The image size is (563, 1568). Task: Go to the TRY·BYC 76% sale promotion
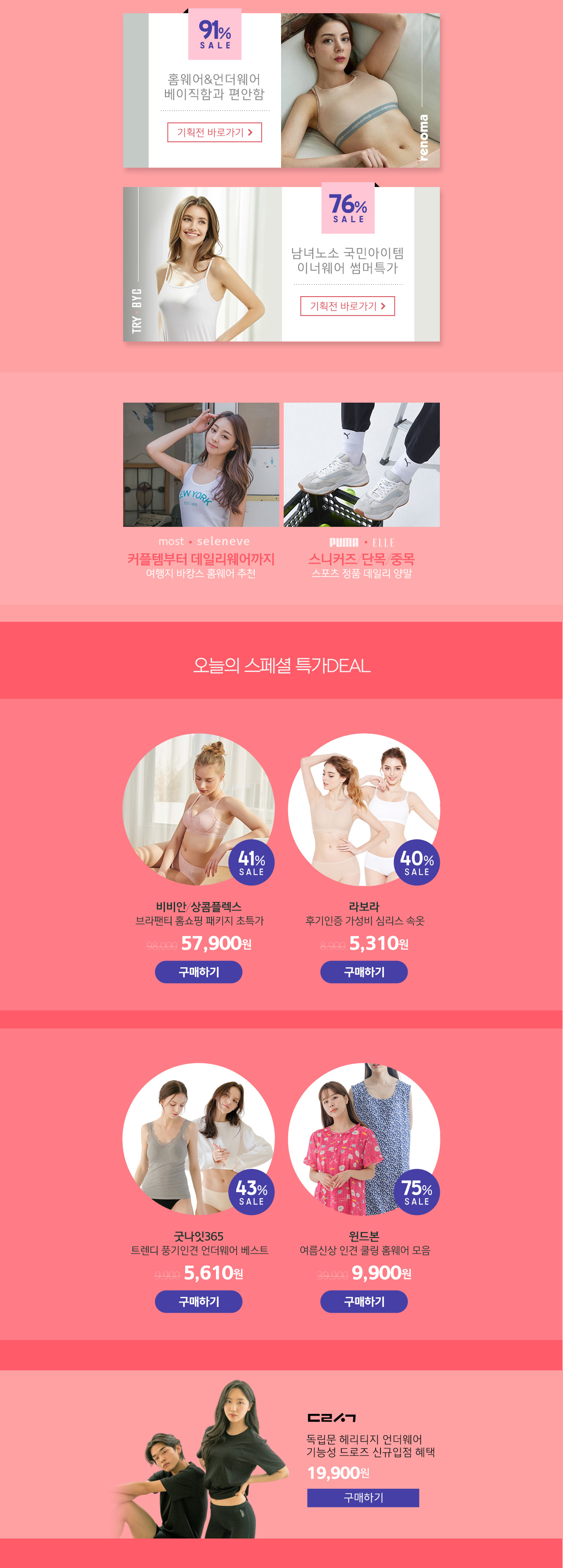tap(347, 306)
